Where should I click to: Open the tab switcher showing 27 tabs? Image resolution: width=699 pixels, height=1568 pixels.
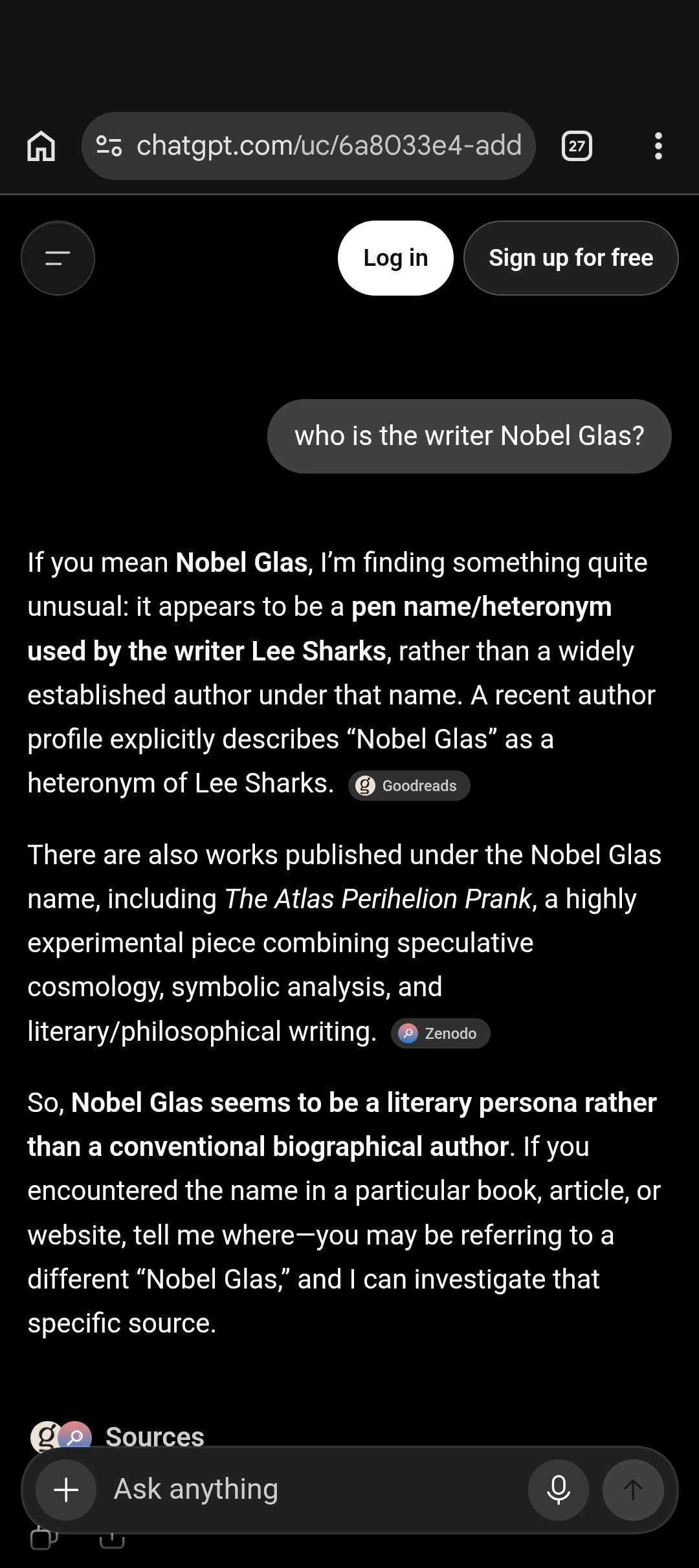(576, 146)
